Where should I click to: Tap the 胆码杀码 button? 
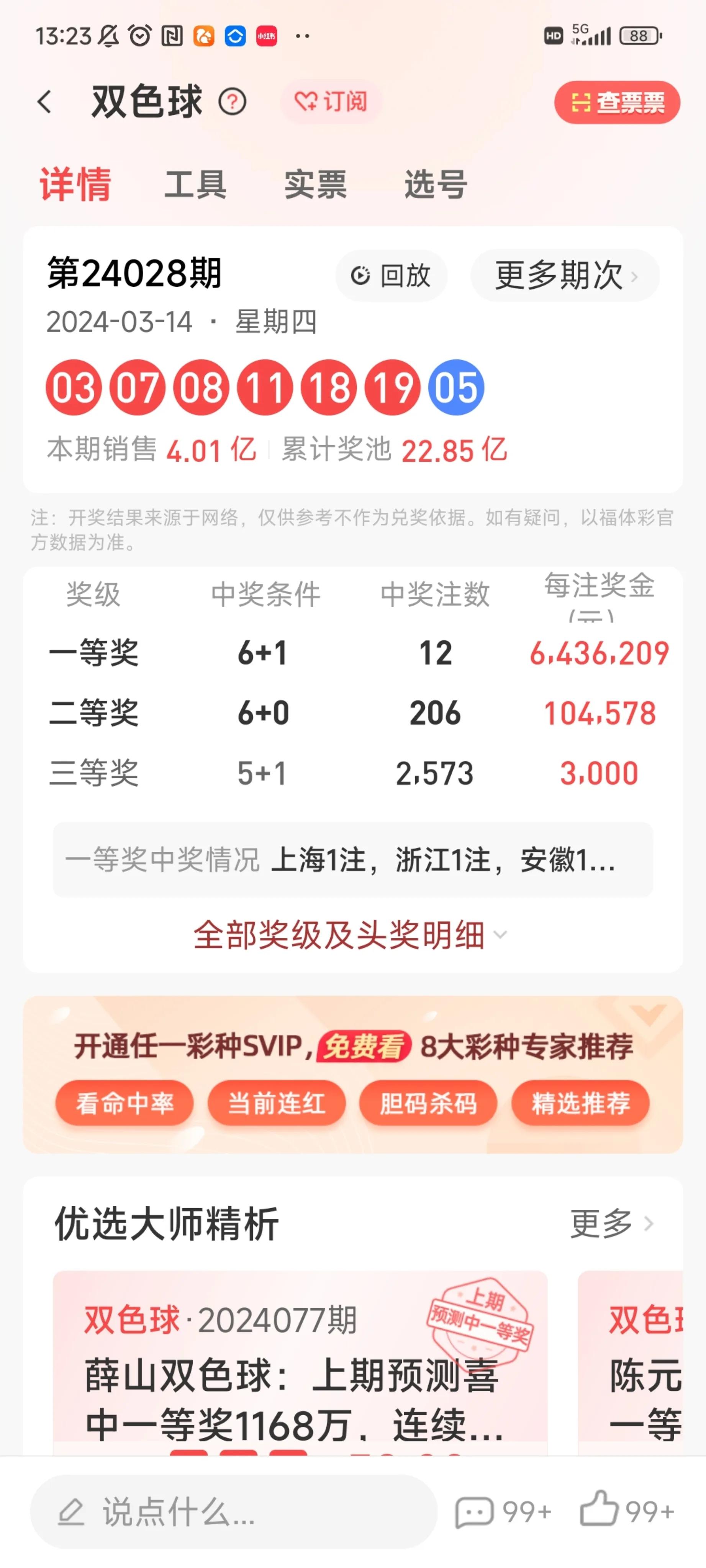tap(428, 1103)
